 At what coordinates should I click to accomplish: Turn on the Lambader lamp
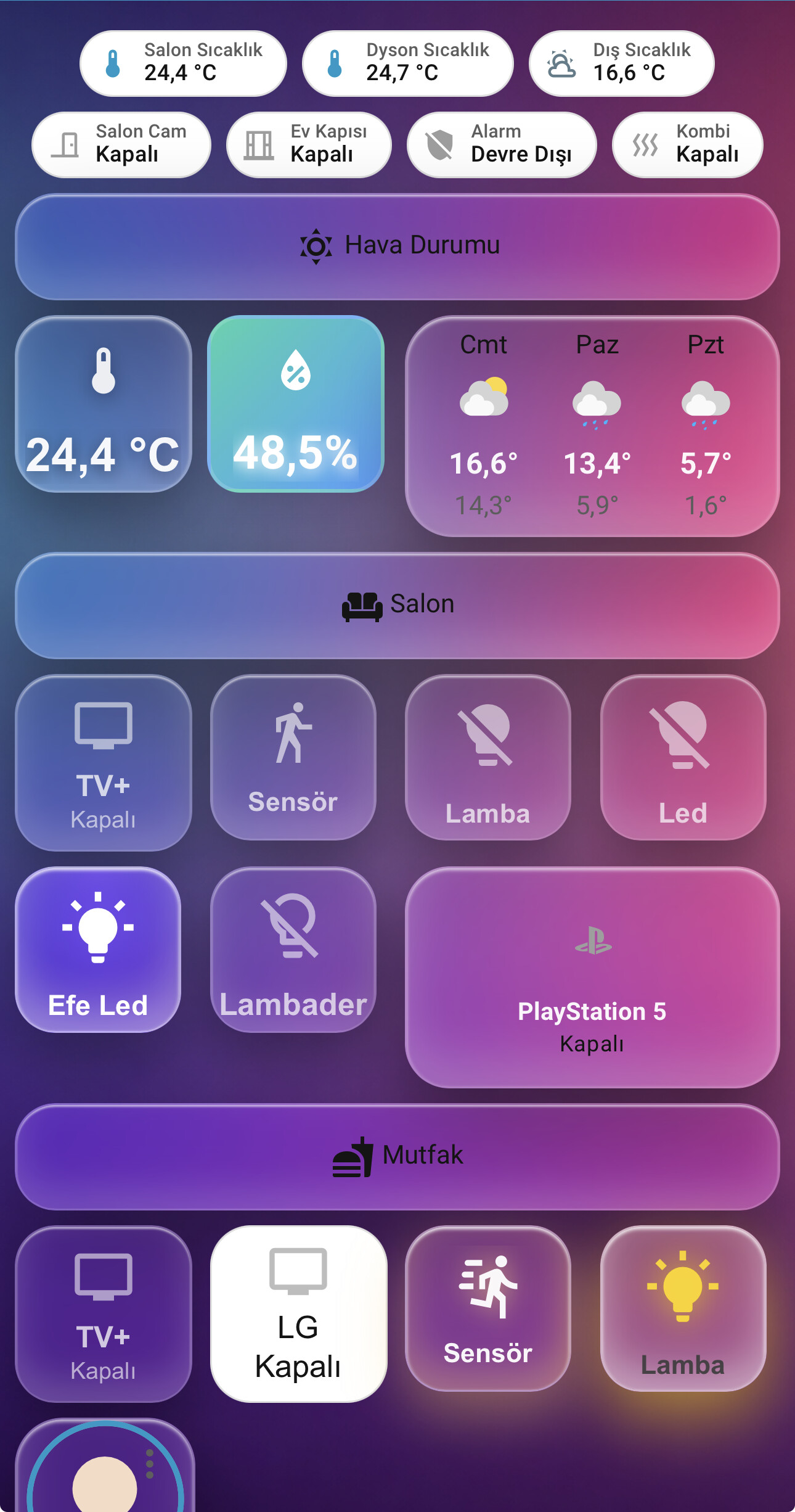click(293, 950)
